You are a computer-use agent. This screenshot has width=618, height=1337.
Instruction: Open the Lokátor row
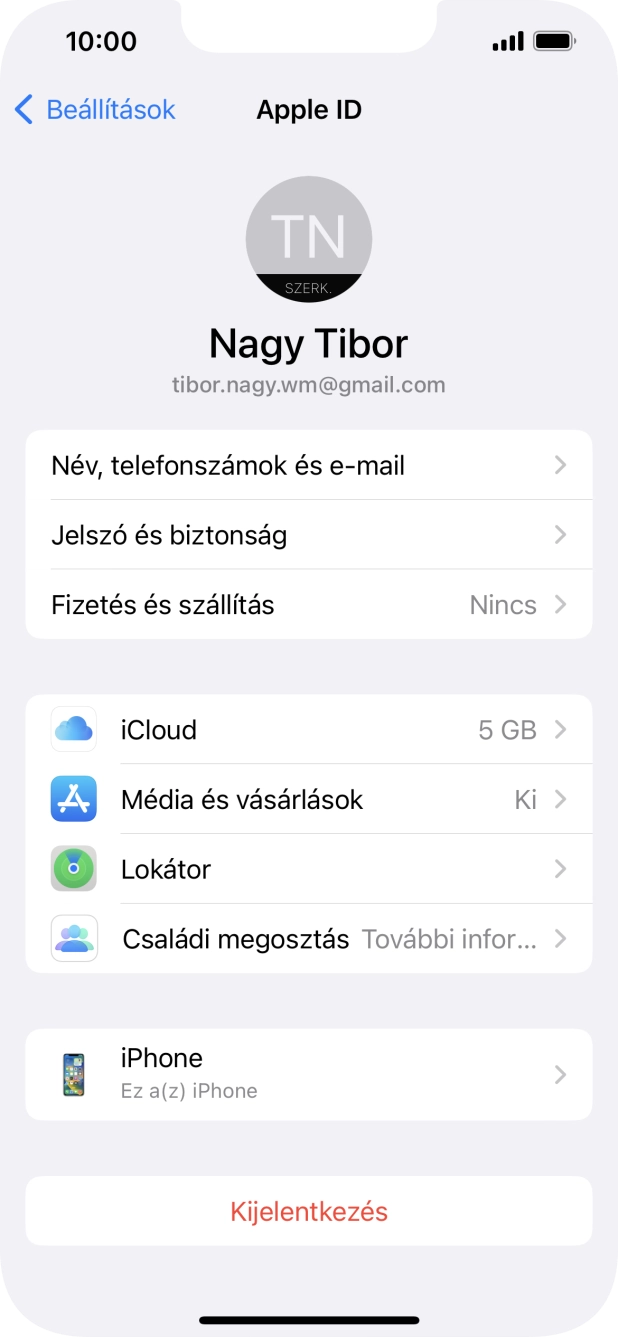point(308,869)
